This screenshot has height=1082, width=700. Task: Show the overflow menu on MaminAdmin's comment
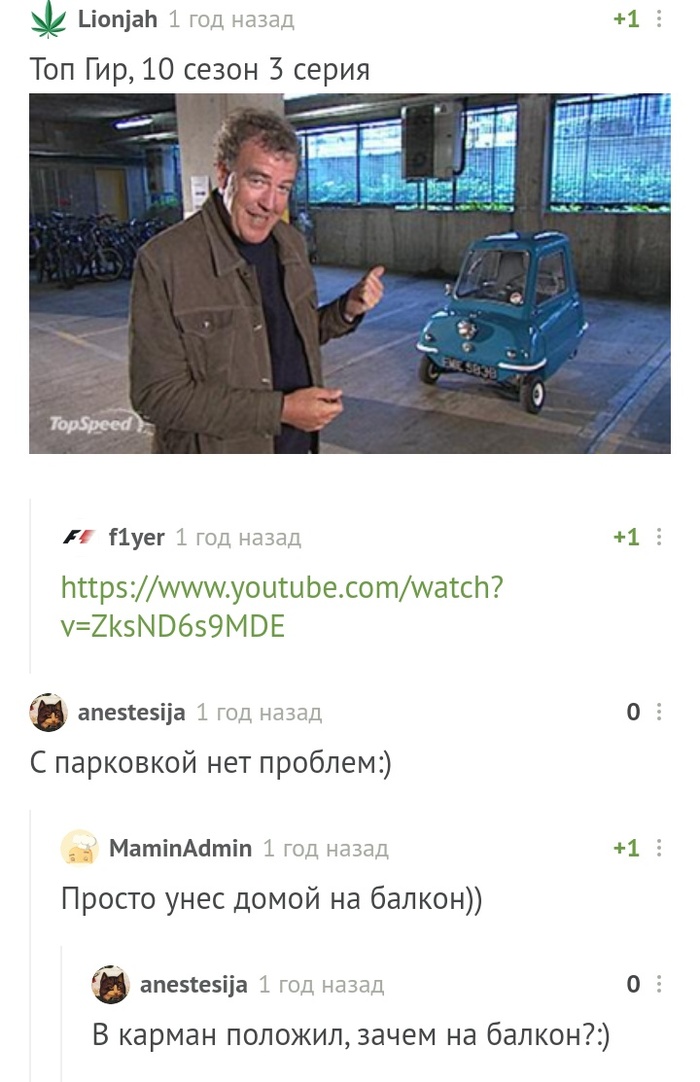659,848
